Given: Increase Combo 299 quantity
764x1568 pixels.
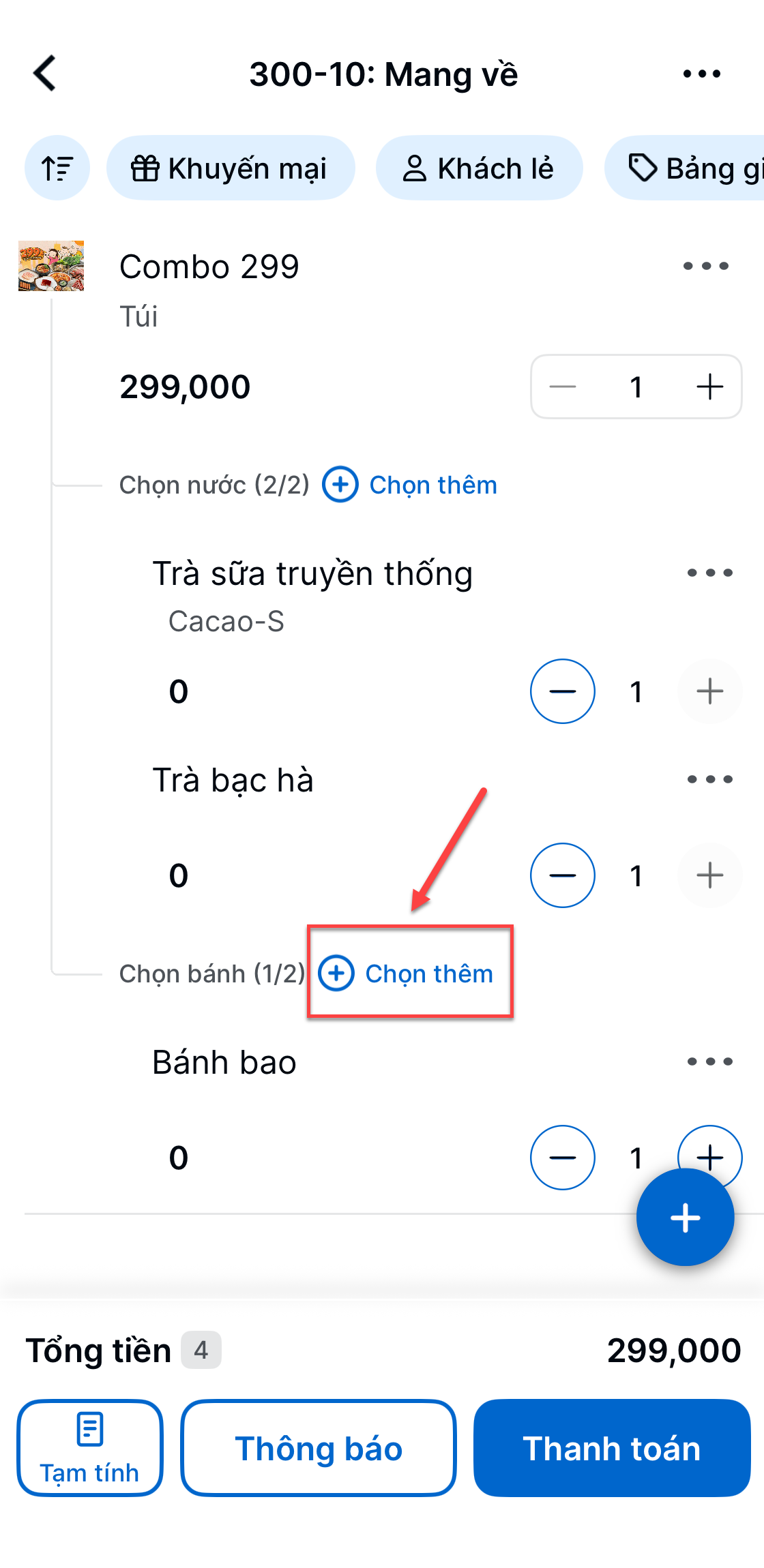Looking at the screenshot, I should [709, 387].
